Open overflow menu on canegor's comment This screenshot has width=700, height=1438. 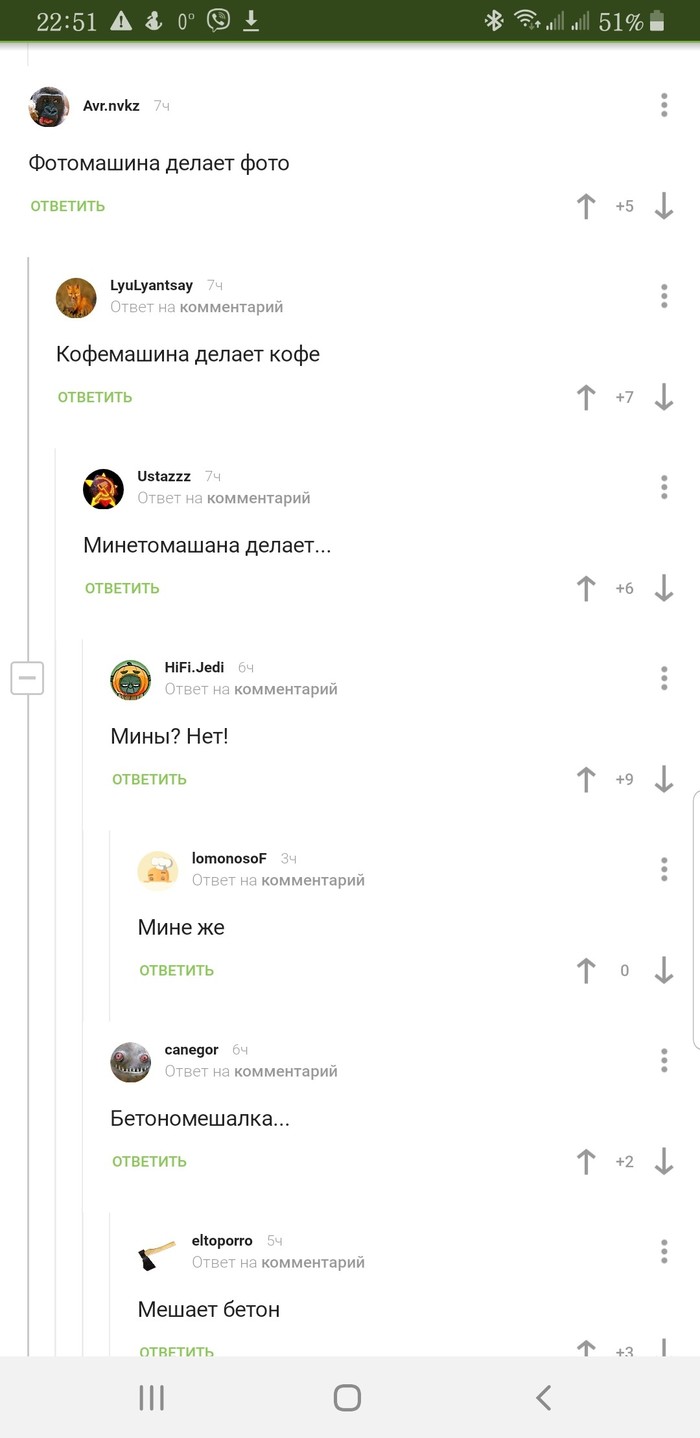(664, 1060)
